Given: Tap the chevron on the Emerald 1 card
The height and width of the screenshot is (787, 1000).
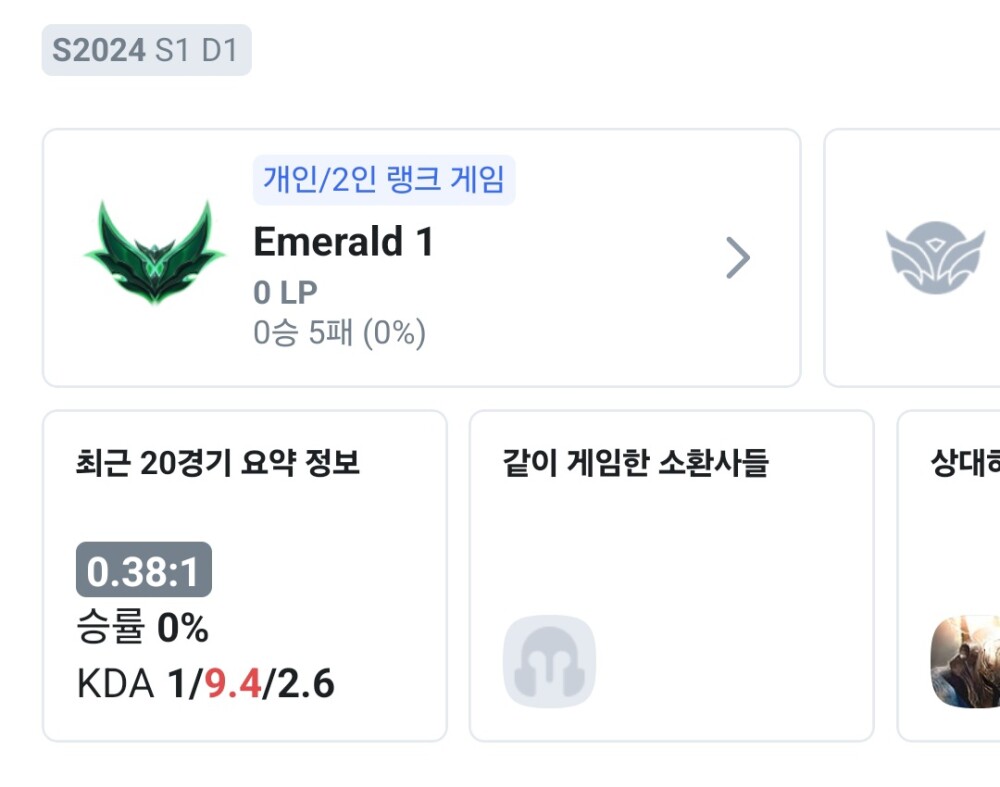Looking at the screenshot, I should click(737, 258).
